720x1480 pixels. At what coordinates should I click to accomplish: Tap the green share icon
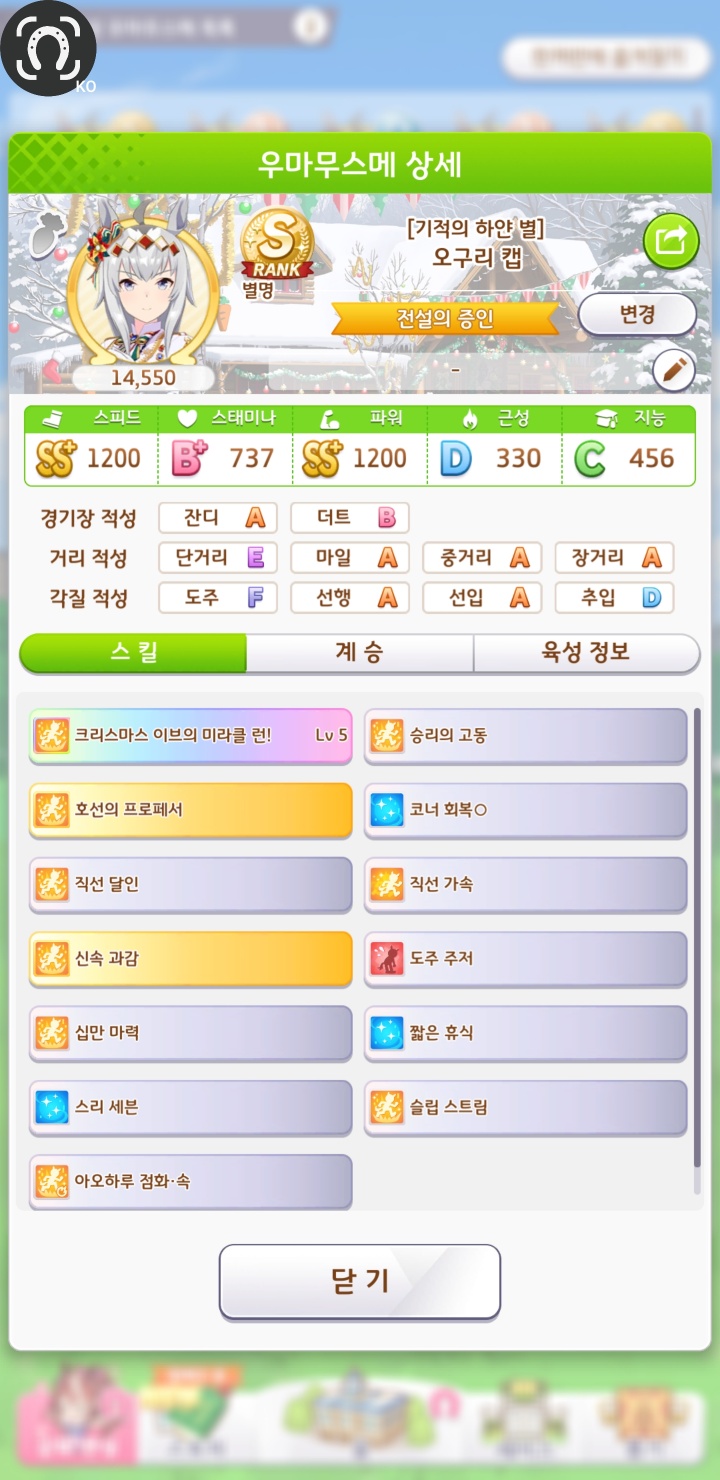pyautogui.click(x=671, y=240)
